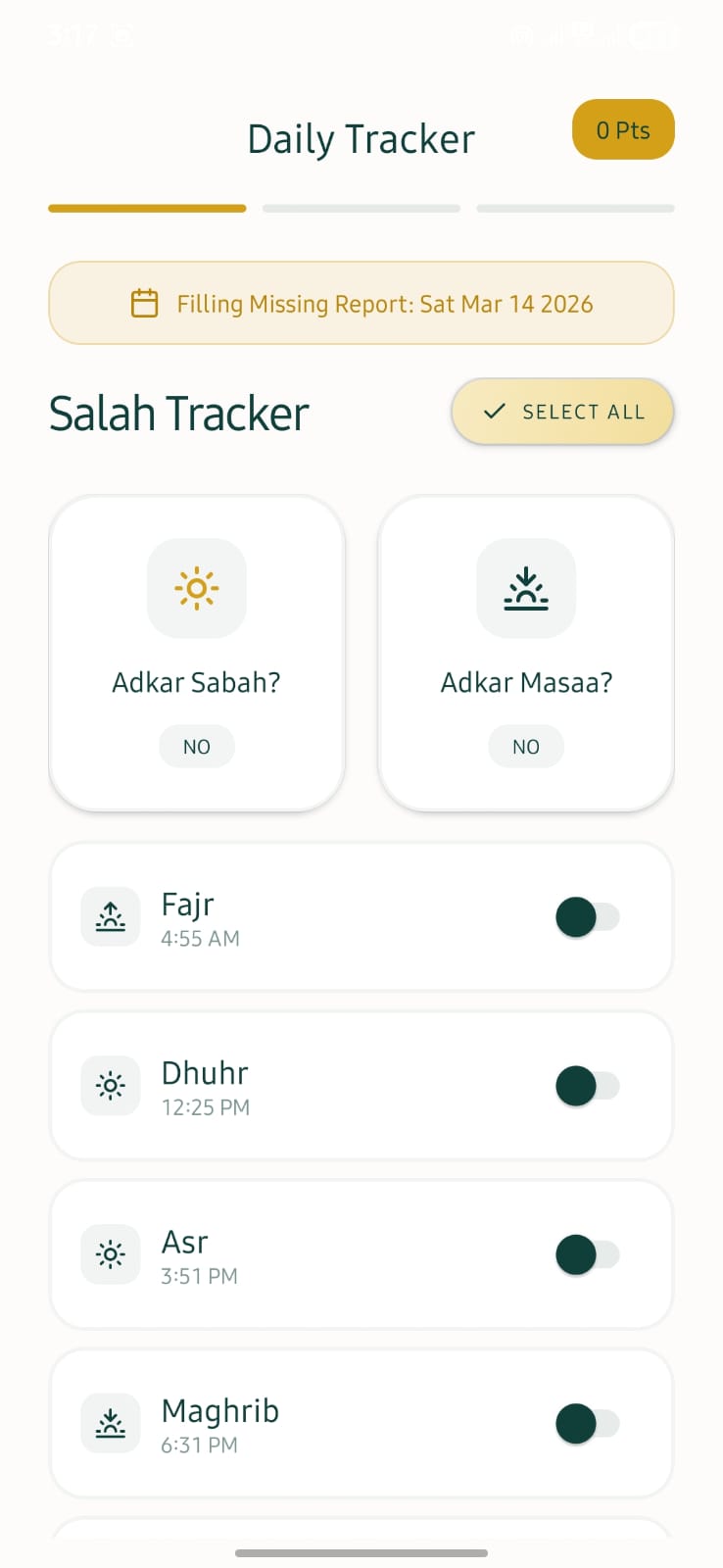Open the 0 Pts points badge

tap(623, 129)
